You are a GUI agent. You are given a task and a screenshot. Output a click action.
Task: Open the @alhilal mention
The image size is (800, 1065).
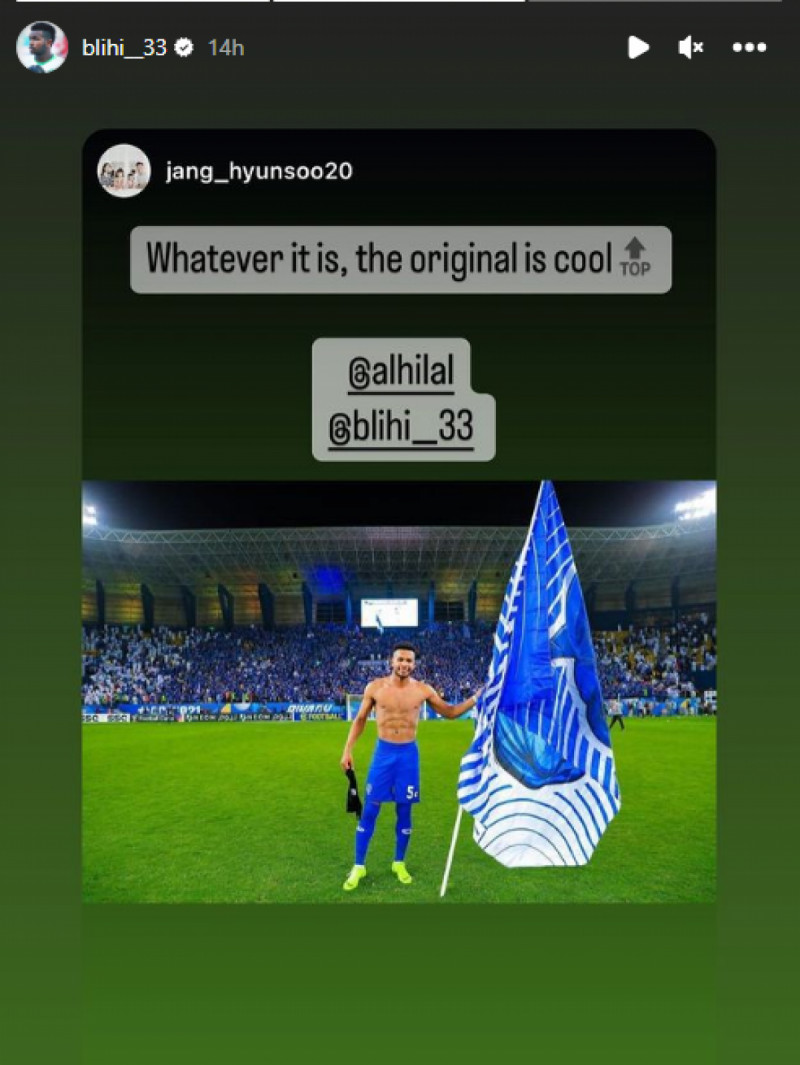click(x=400, y=372)
